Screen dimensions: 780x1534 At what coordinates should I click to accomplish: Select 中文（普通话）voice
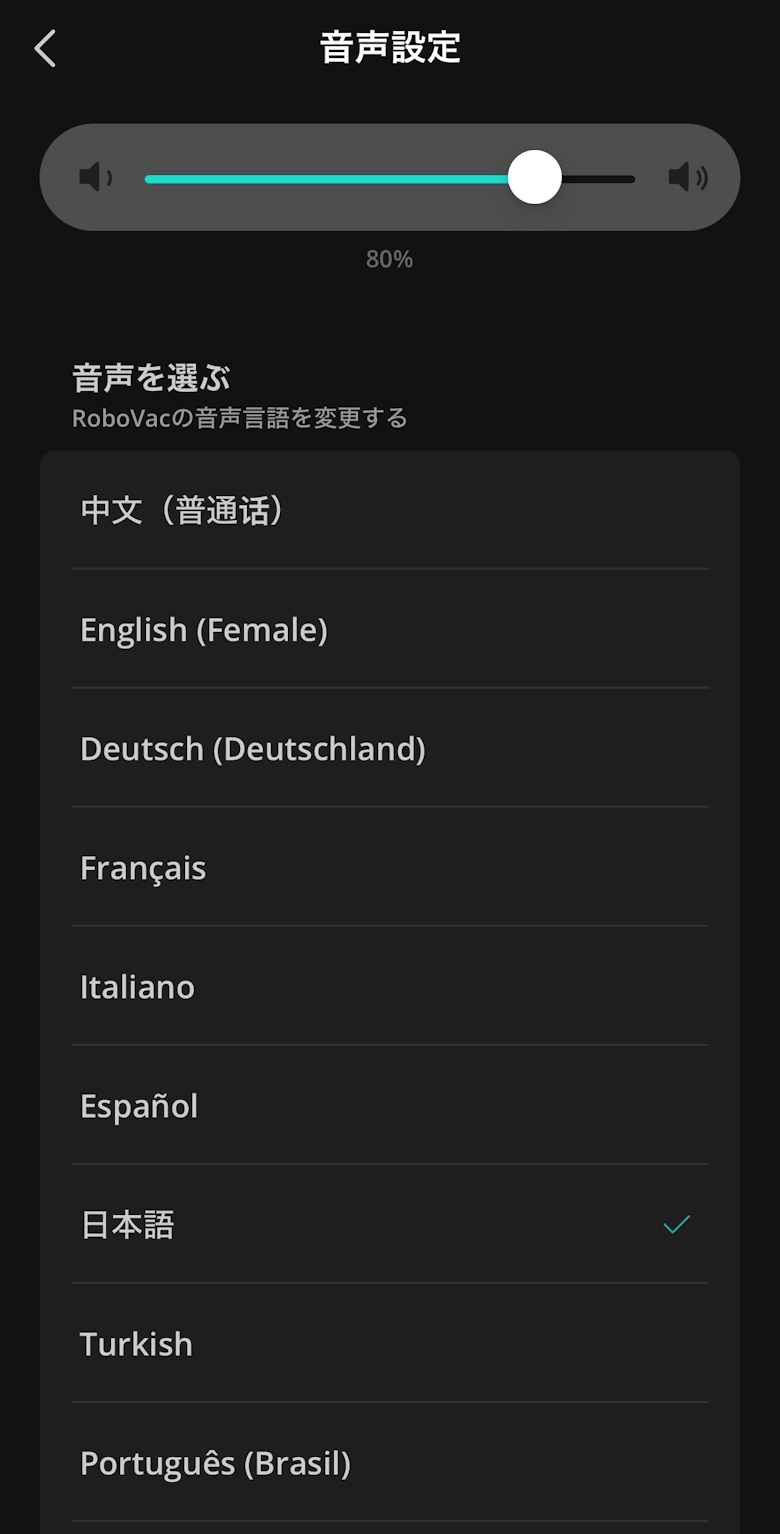click(x=390, y=510)
